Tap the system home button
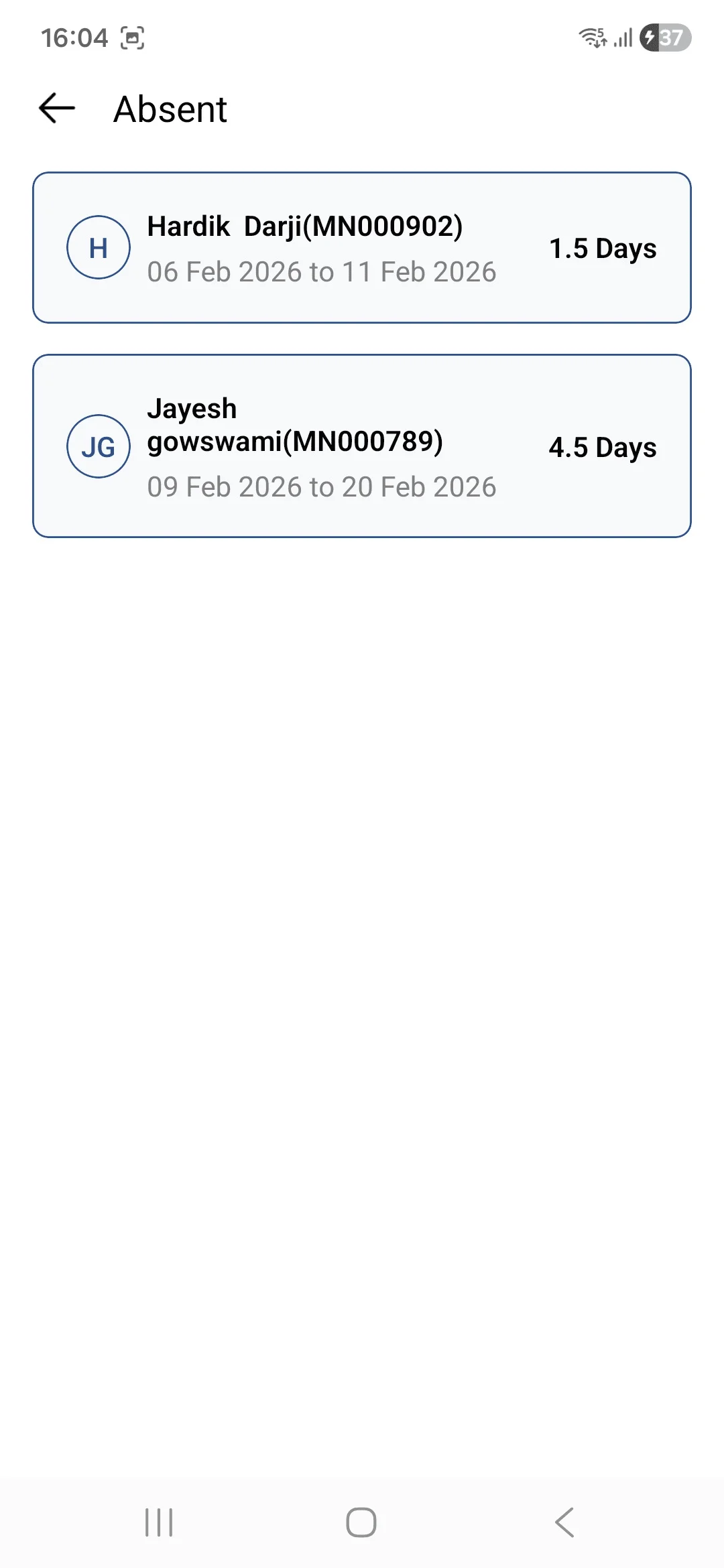724x1568 pixels. tap(361, 1522)
